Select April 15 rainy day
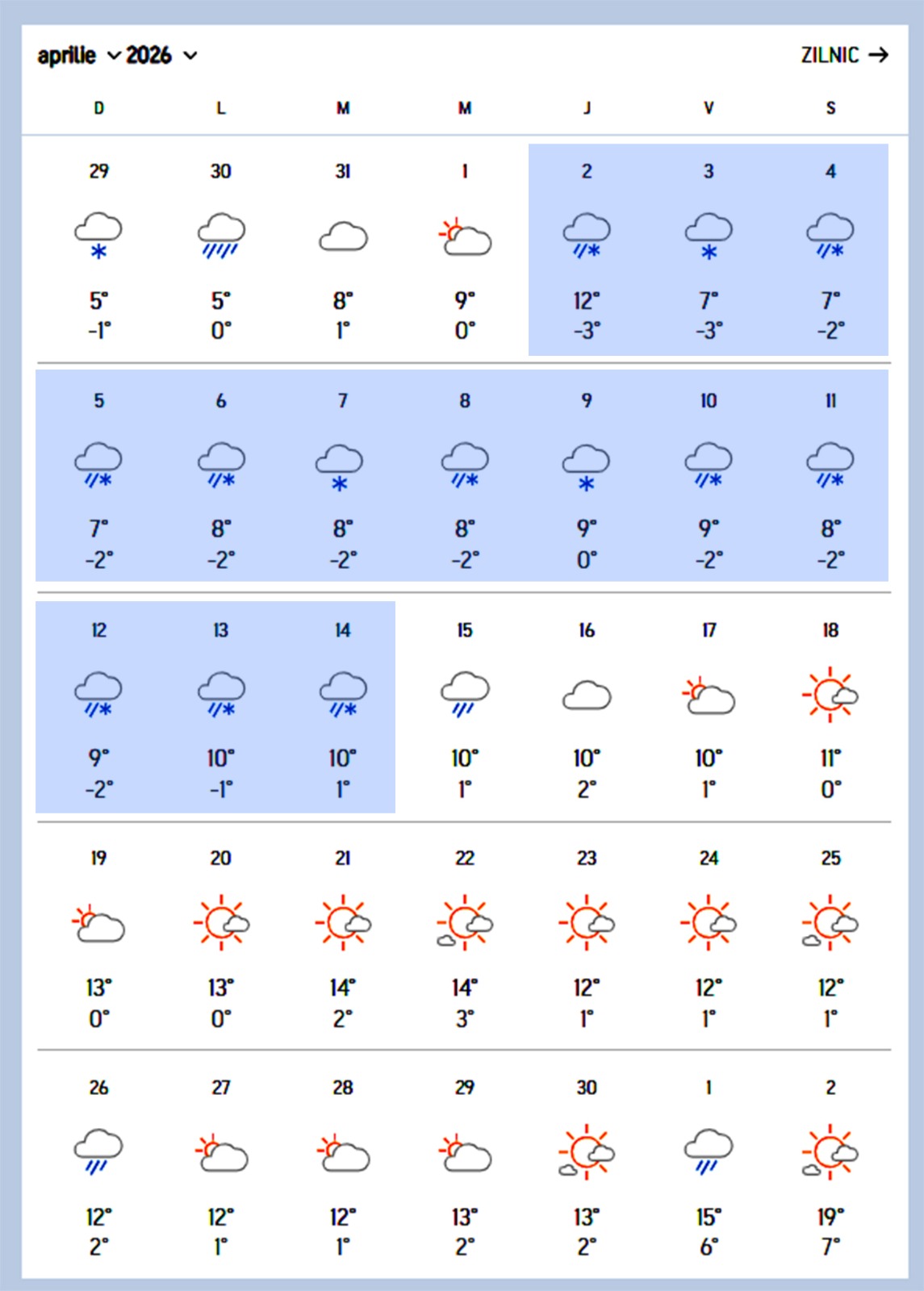The image size is (924, 1291). (465, 708)
